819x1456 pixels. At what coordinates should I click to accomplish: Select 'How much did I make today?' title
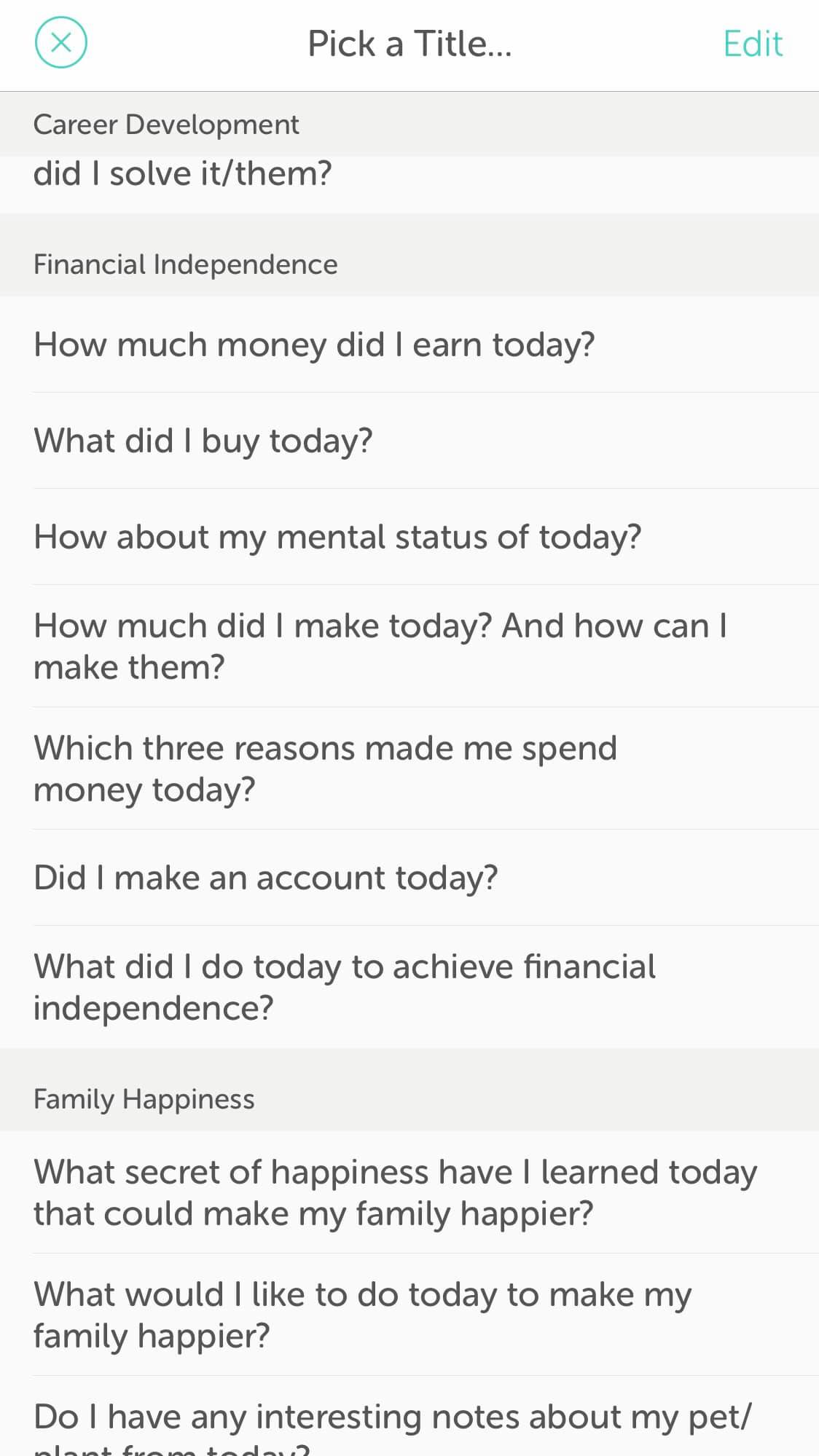pos(409,646)
